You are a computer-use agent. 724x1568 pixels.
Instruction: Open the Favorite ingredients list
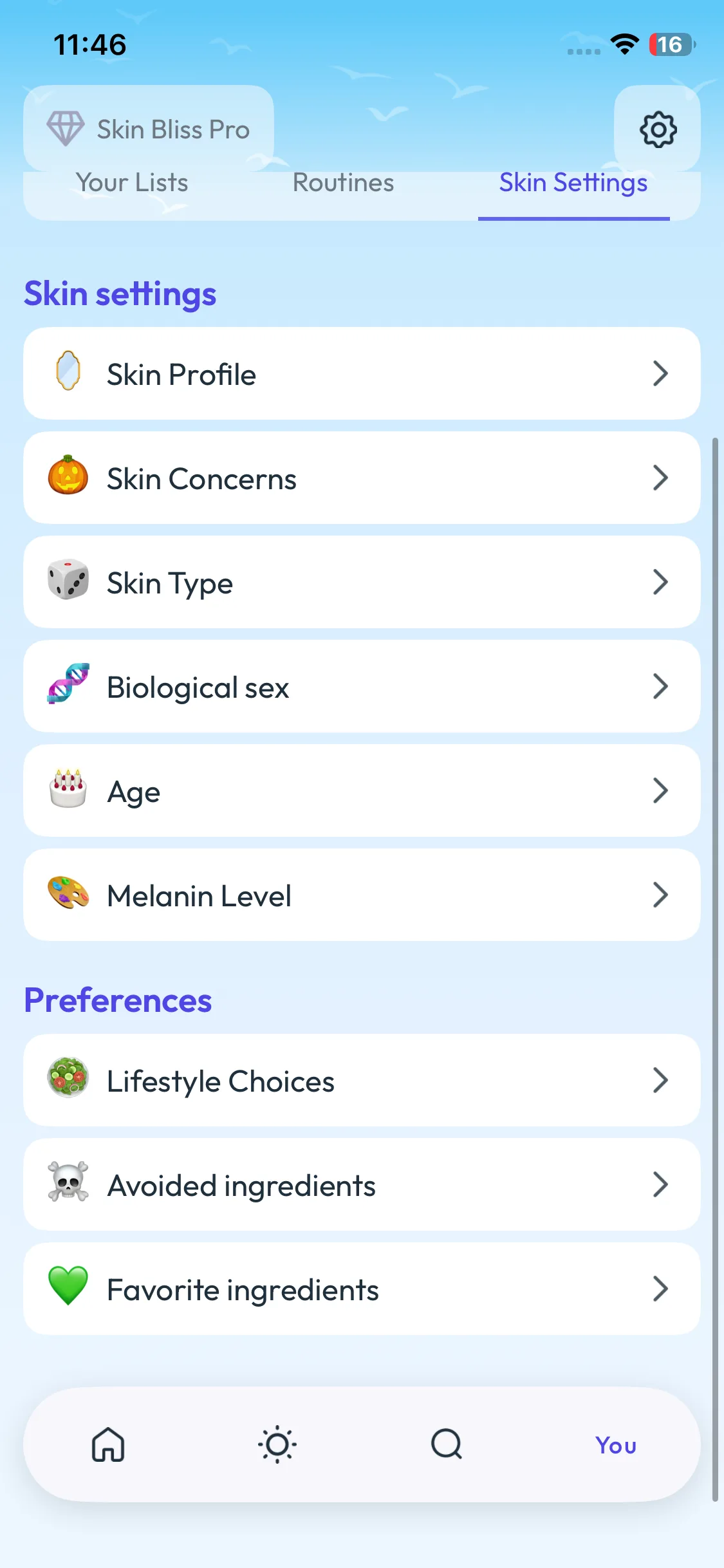362,1289
